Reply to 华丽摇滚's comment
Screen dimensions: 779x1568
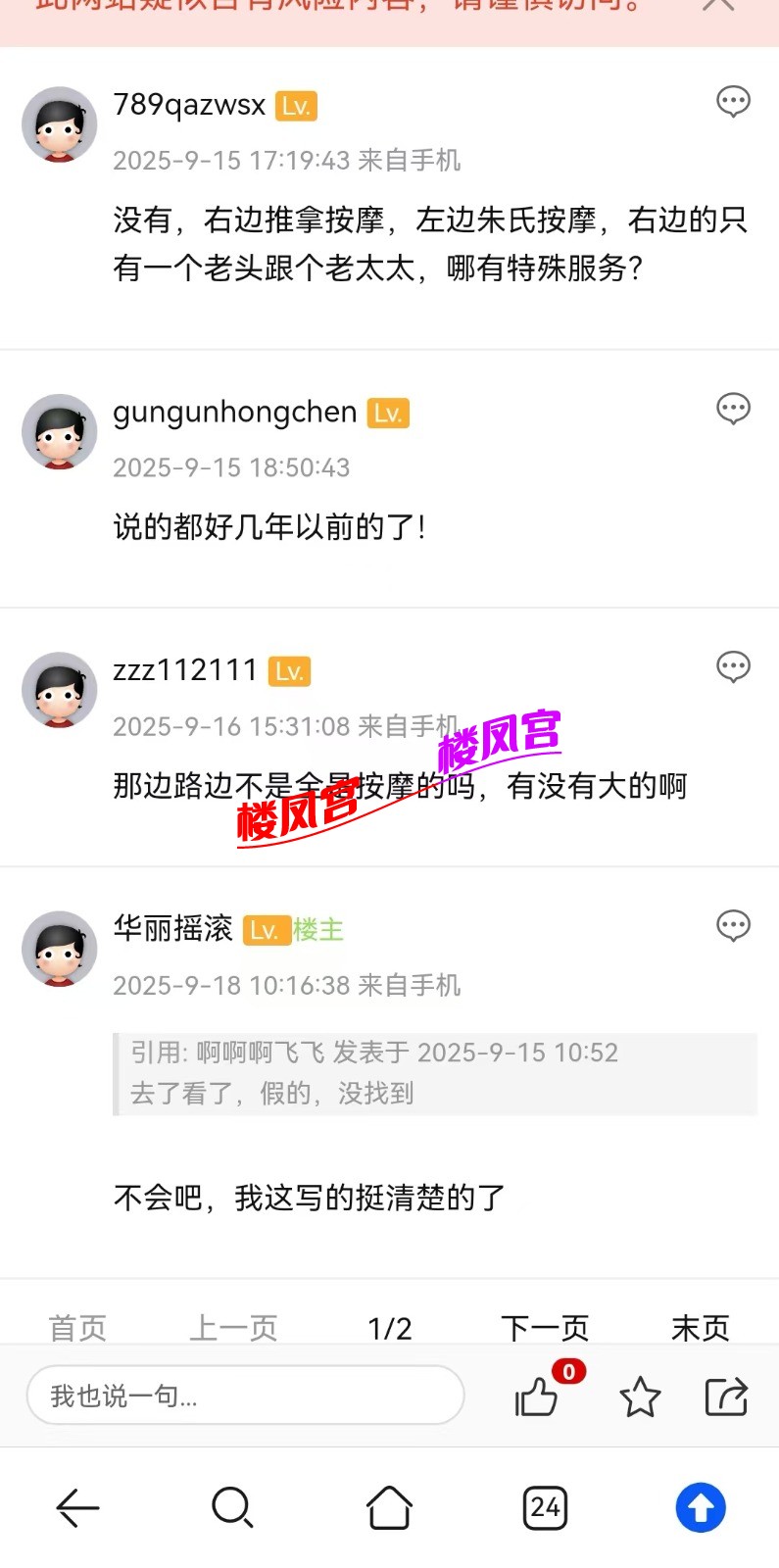tap(733, 925)
